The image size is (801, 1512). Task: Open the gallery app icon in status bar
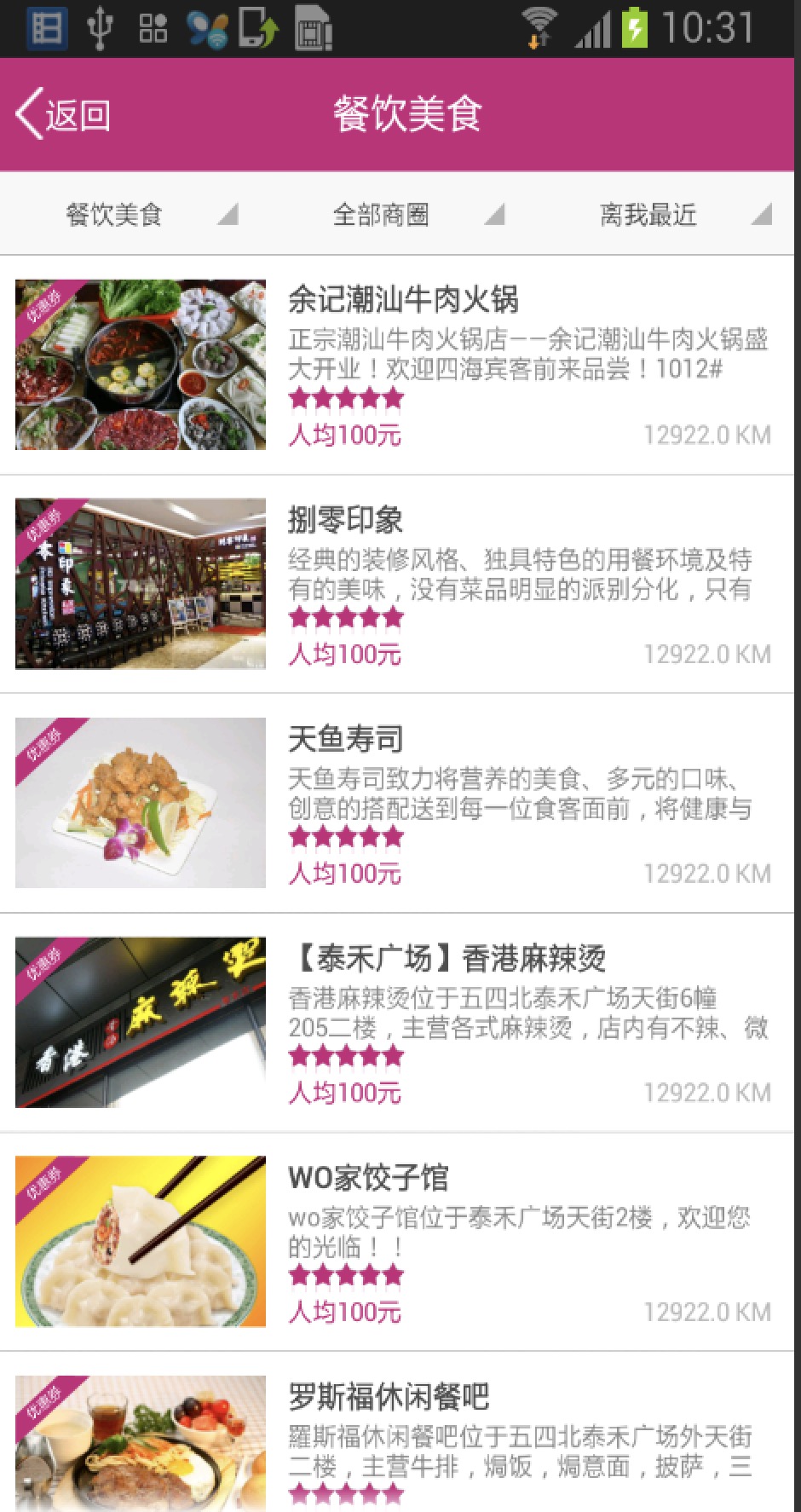[x=46, y=27]
